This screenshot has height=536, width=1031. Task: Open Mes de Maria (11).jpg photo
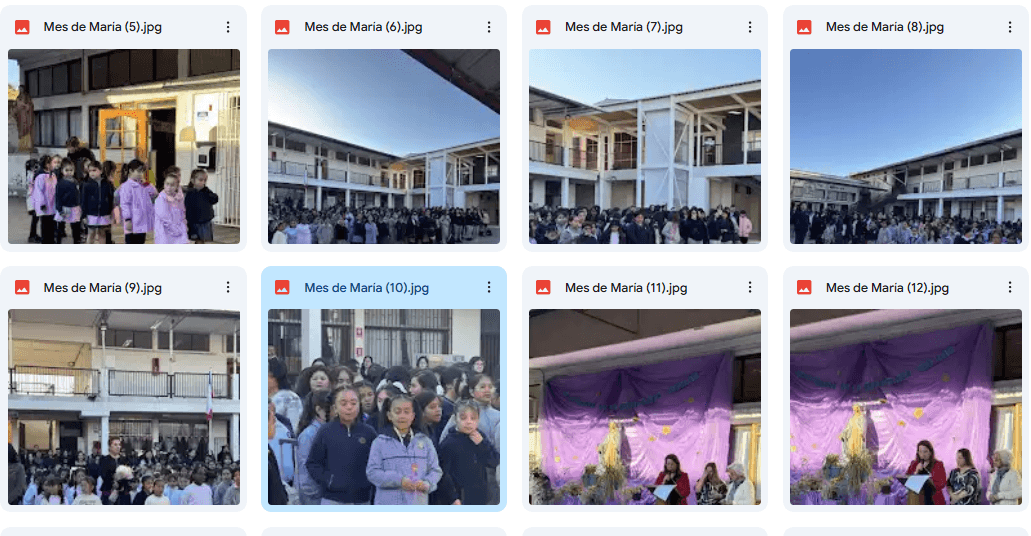click(x=645, y=407)
